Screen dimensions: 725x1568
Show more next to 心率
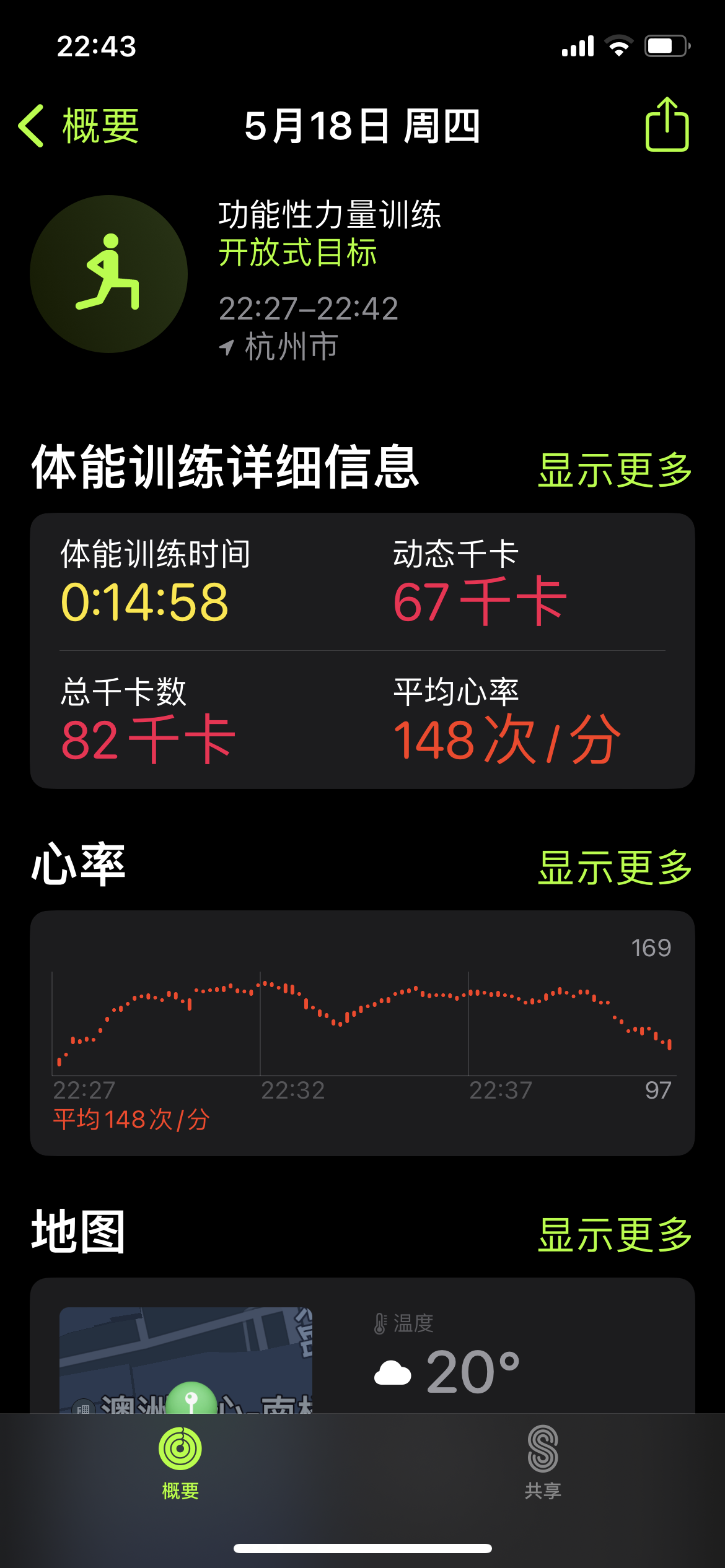[x=615, y=867]
